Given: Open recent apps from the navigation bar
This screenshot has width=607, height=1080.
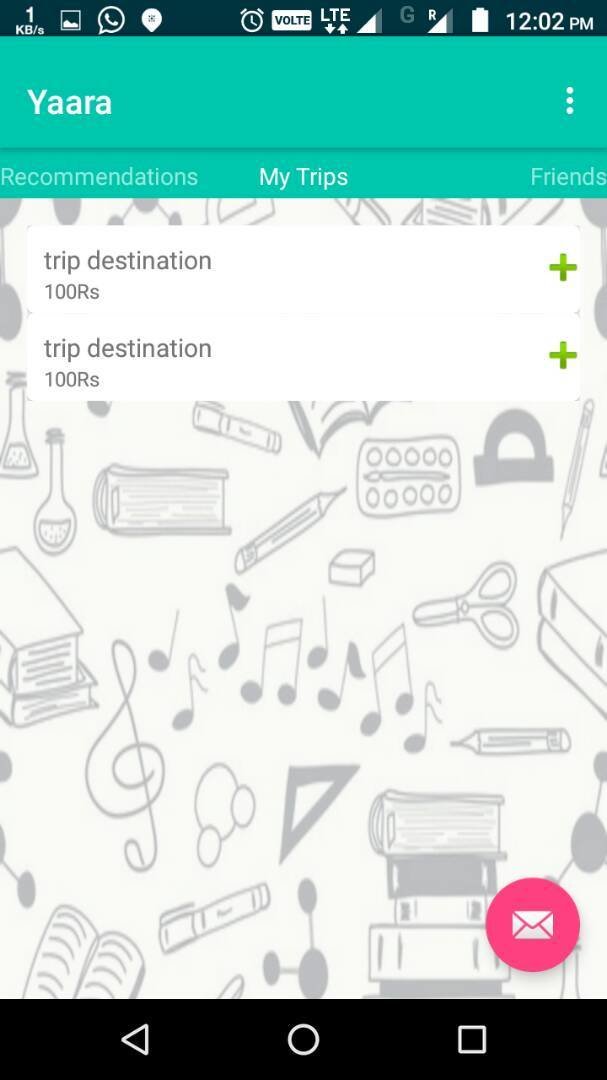Looking at the screenshot, I should point(471,1039).
